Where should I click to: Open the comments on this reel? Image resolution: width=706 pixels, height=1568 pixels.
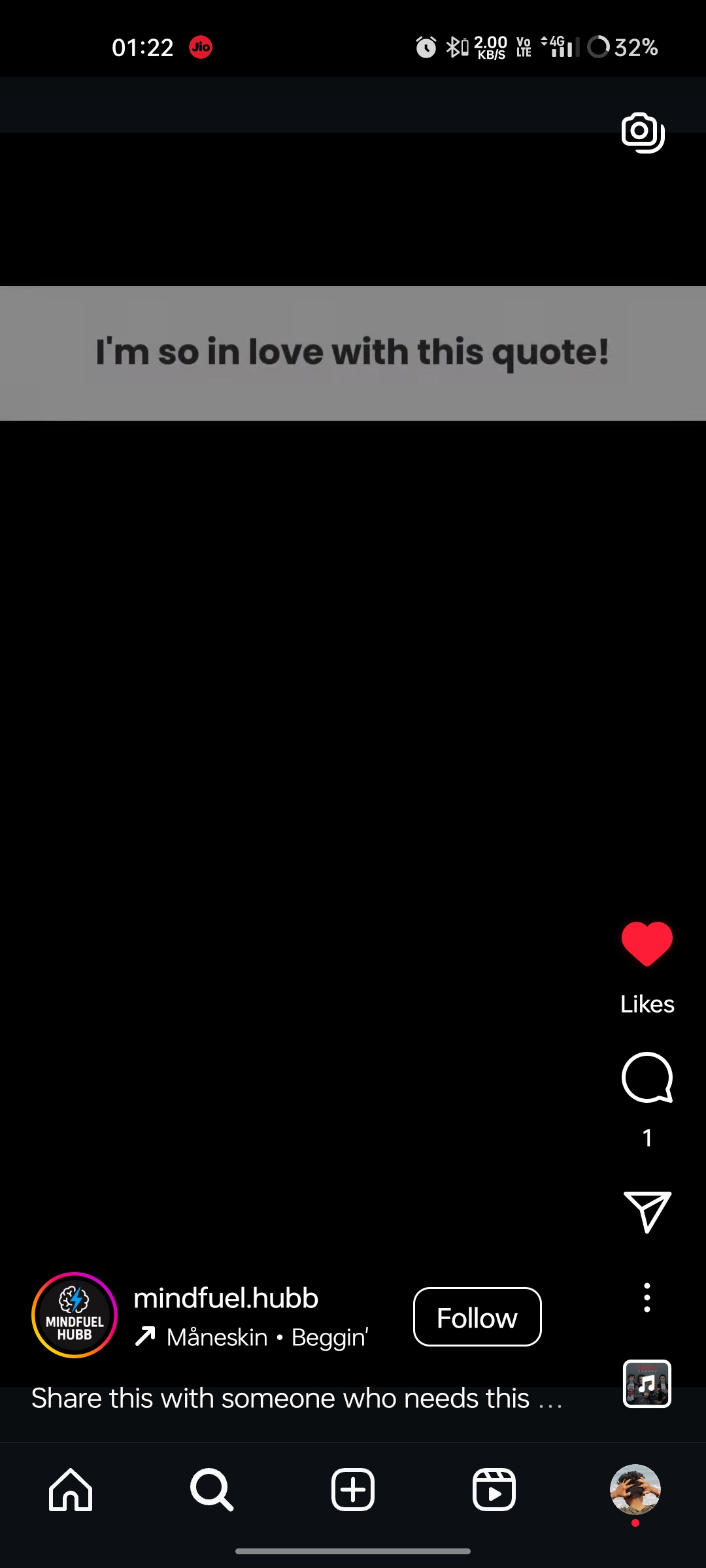pos(647,1078)
